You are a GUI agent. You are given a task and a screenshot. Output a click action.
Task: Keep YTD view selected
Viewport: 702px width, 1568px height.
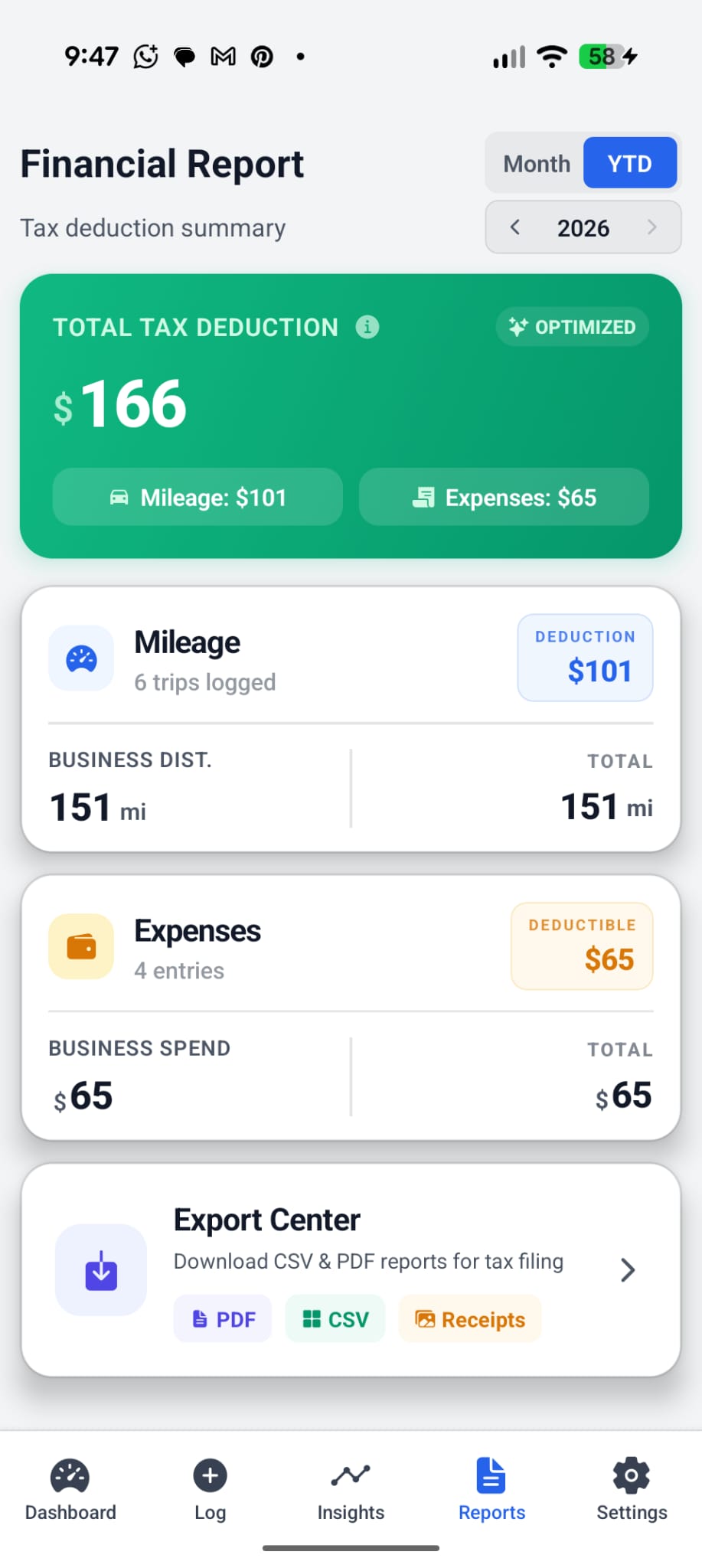click(629, 162)
